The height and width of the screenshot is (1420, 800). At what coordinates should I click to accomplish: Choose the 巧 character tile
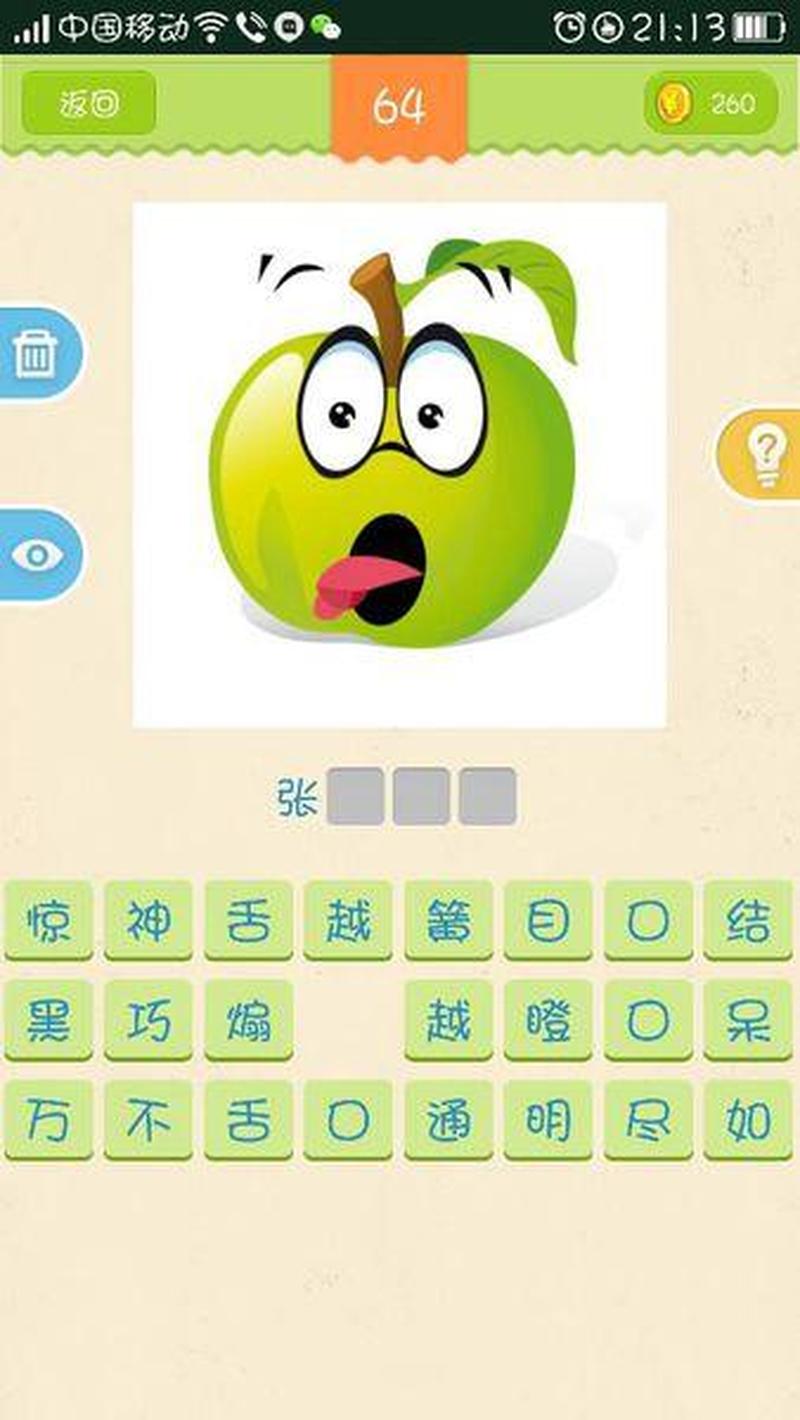(x=148, y=1020)
